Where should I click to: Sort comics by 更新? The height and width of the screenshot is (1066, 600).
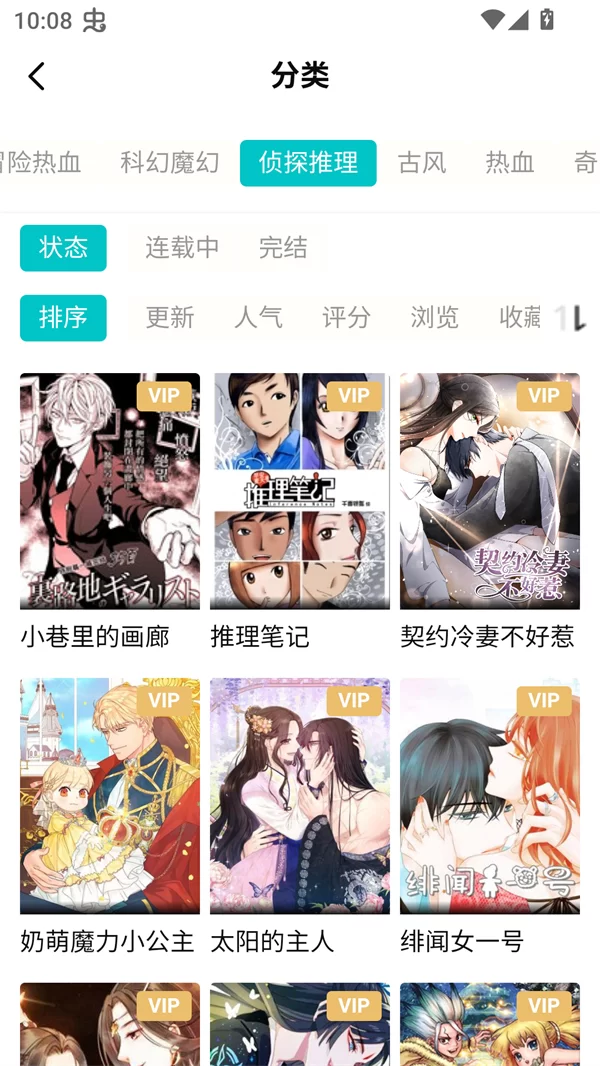(x=169, y=318)
